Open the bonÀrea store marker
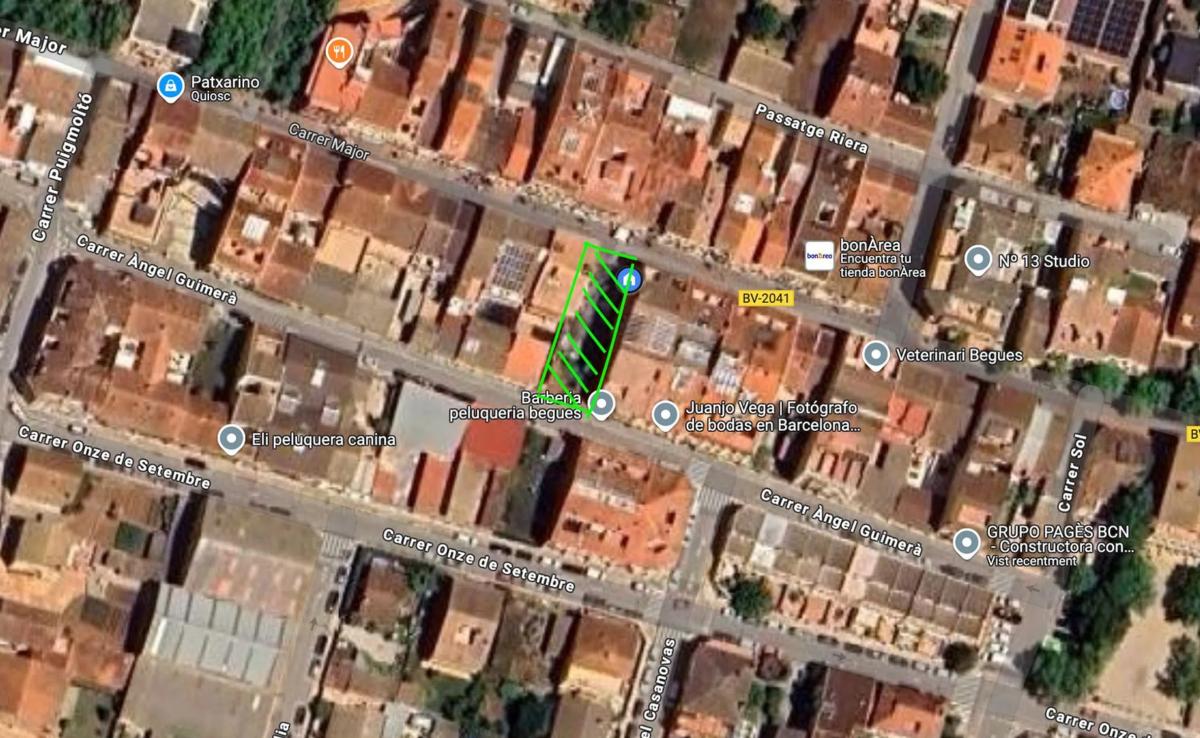The width and height of the screenshot is (1200, 738). [x=820, y=256]
